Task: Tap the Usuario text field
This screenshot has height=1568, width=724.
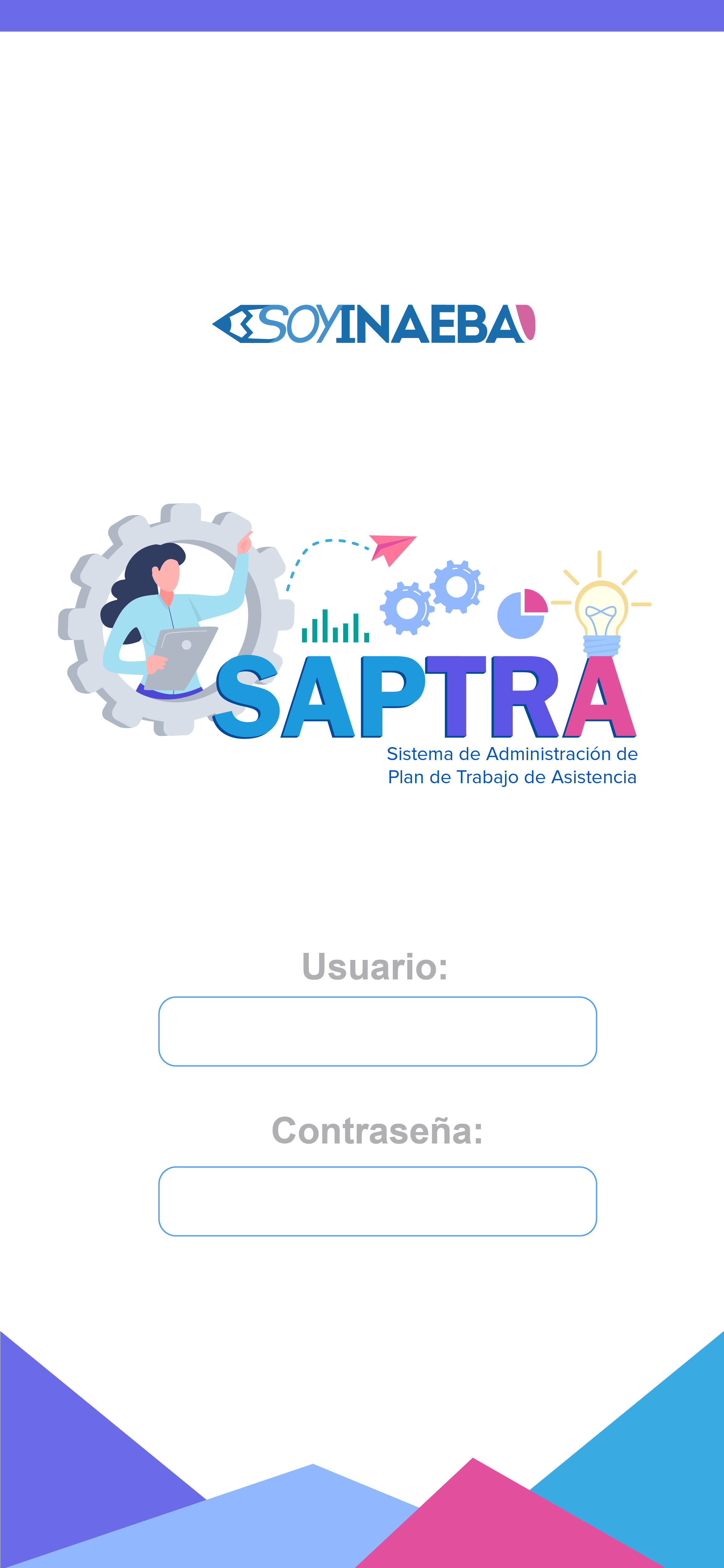Action: point(377,1031)
